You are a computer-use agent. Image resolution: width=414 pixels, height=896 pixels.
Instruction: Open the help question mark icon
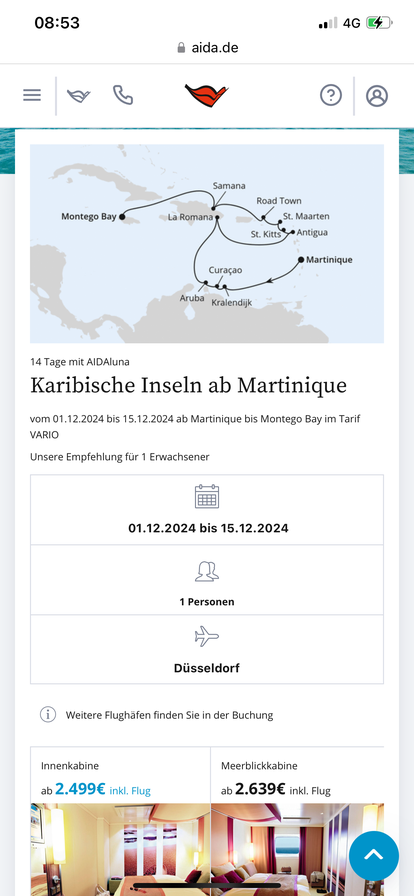point(331,95)
